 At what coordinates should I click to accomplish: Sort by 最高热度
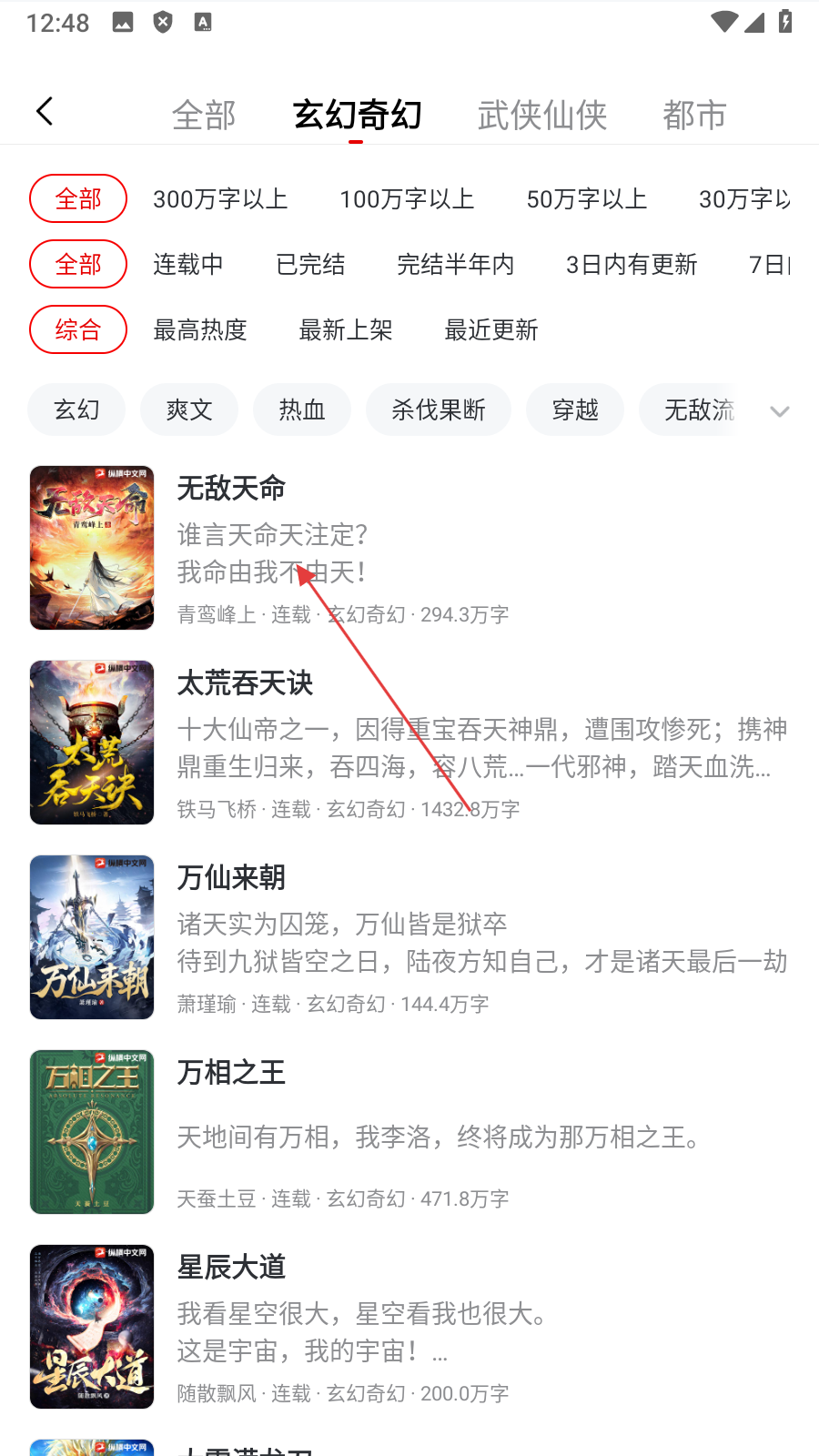200,330
